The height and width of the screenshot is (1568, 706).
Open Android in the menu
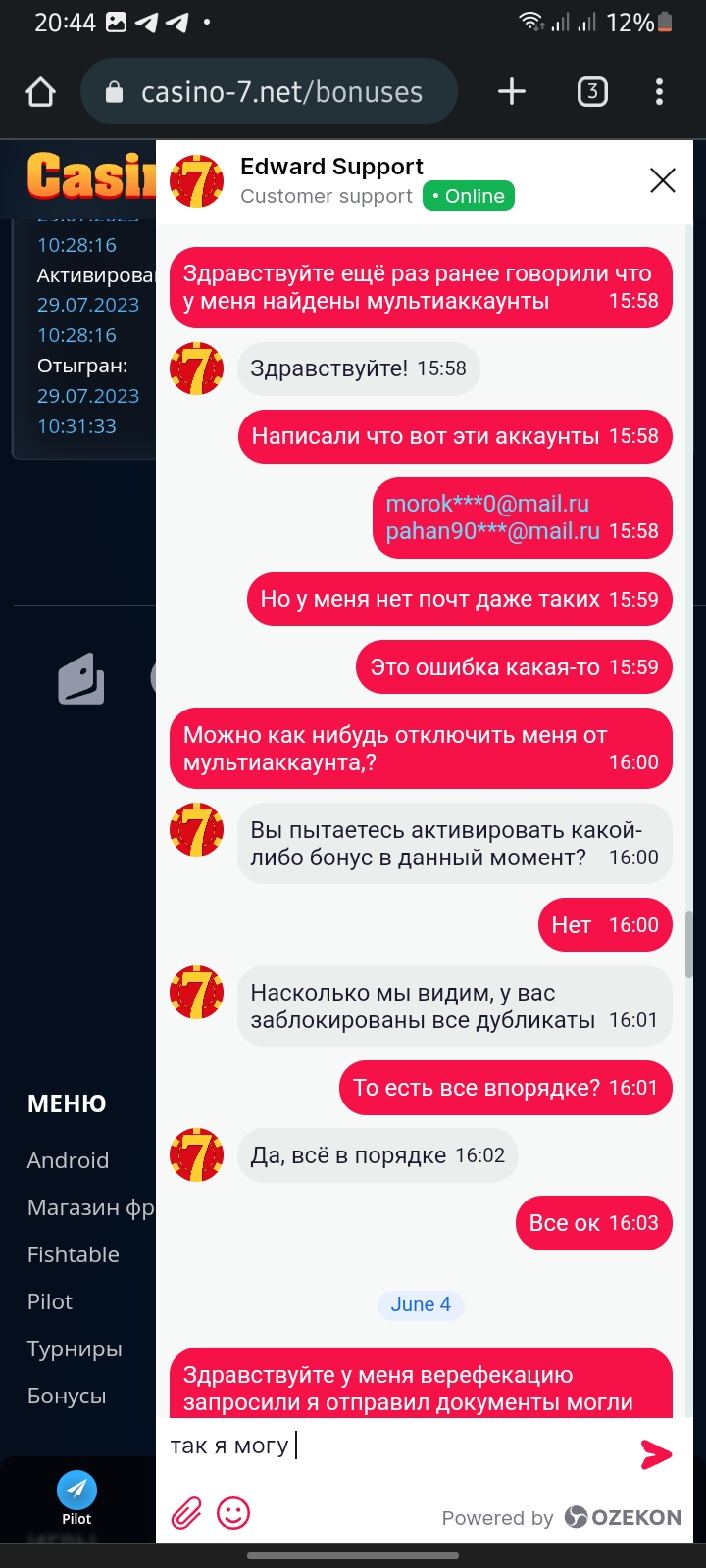(69, 1160)
